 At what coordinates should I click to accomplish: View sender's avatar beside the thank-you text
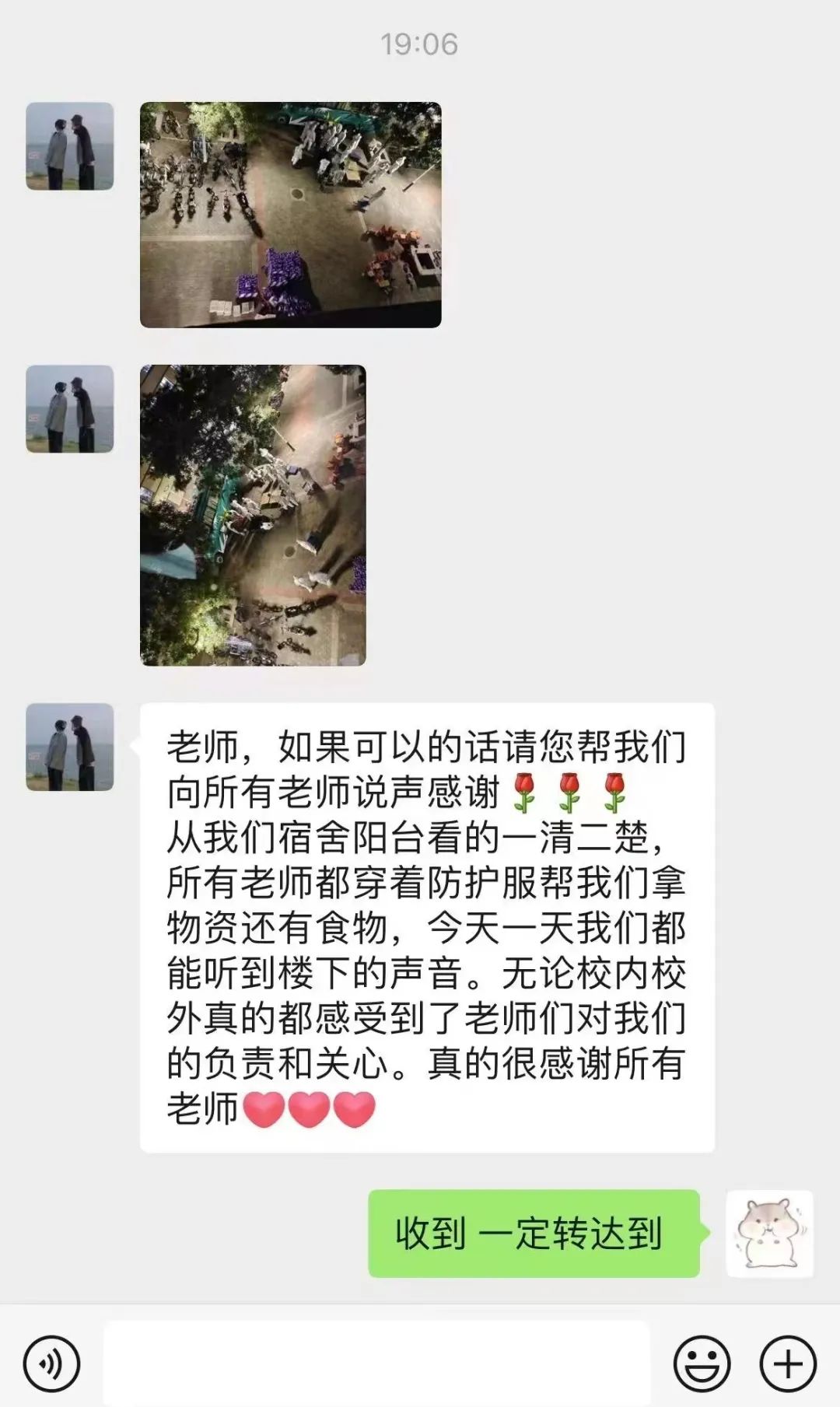point(70,747)
